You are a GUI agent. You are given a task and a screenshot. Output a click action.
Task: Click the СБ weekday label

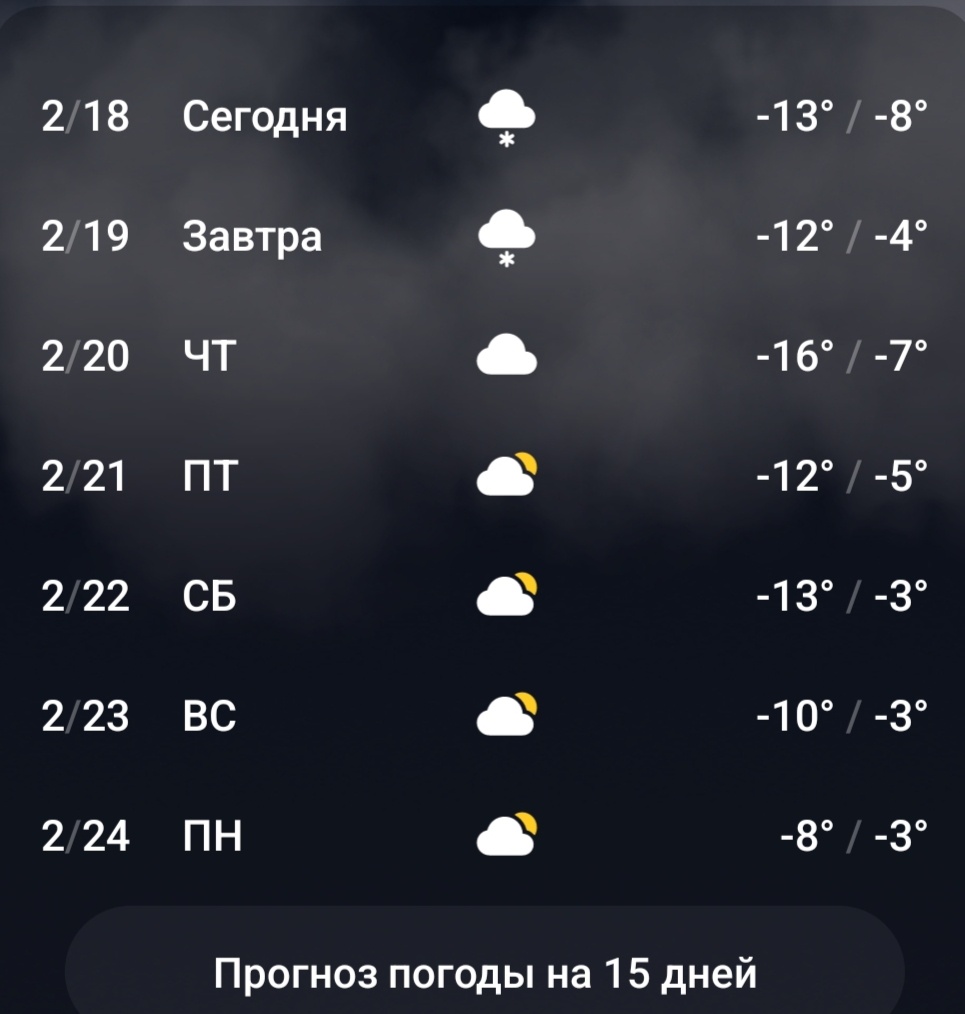tap(210, 596)
